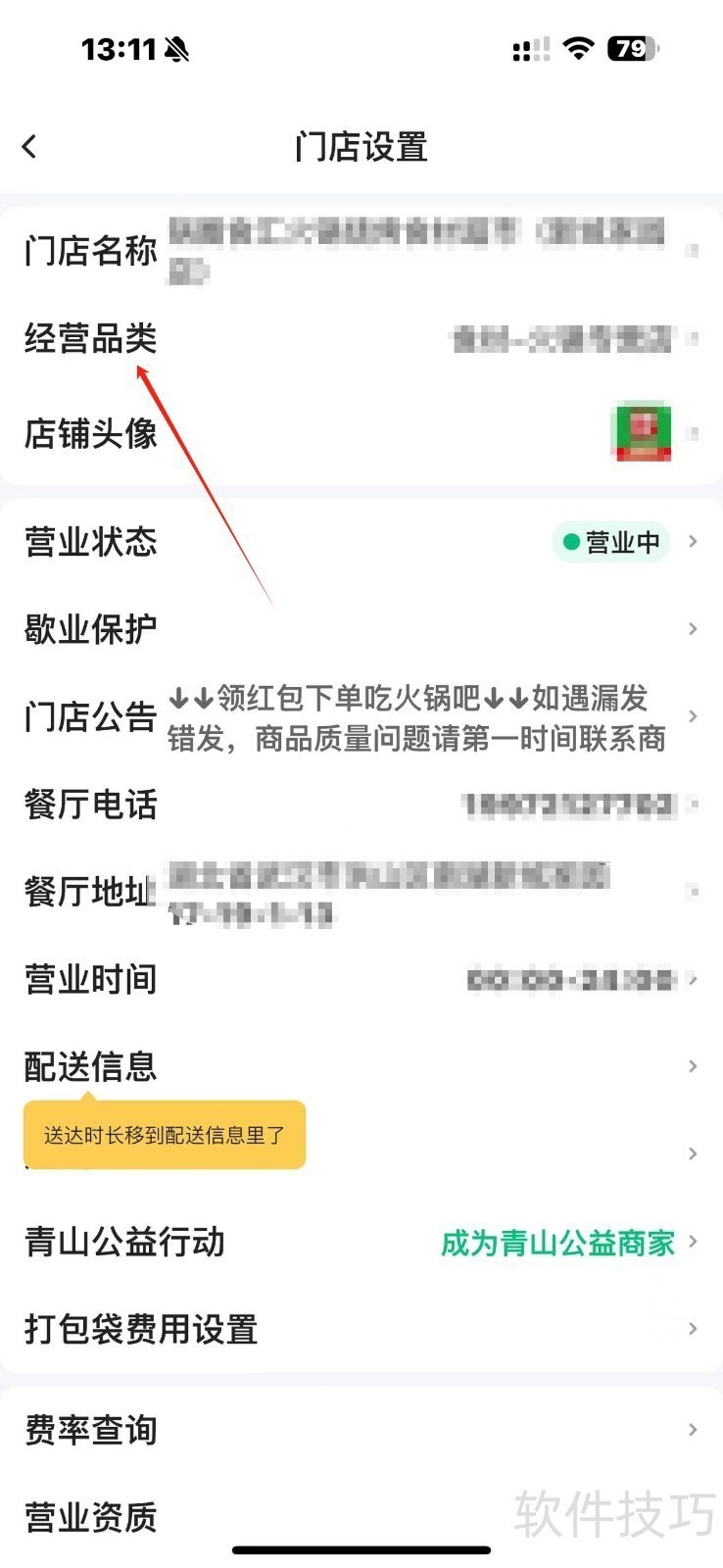Open 餐厅电话 row
723x1568 pixels.
coord(361,805)
